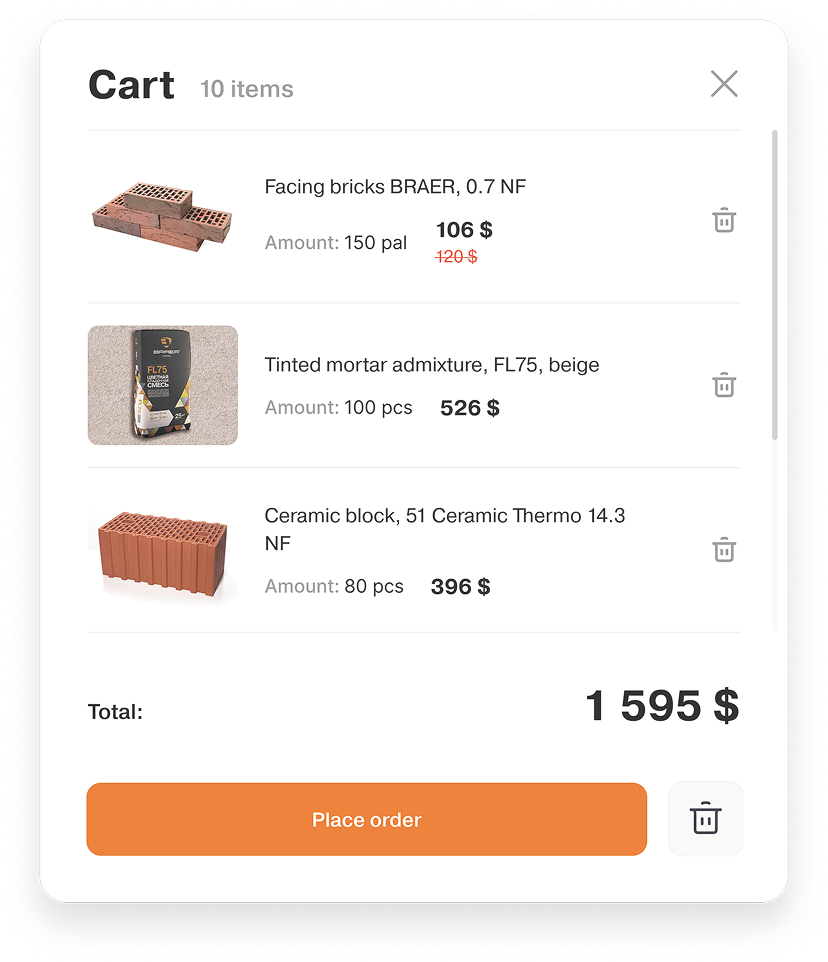Open the Facing bricks BRAER product image
The width and height of the screenshot is (828, 962).
click(x=162, y=216)
